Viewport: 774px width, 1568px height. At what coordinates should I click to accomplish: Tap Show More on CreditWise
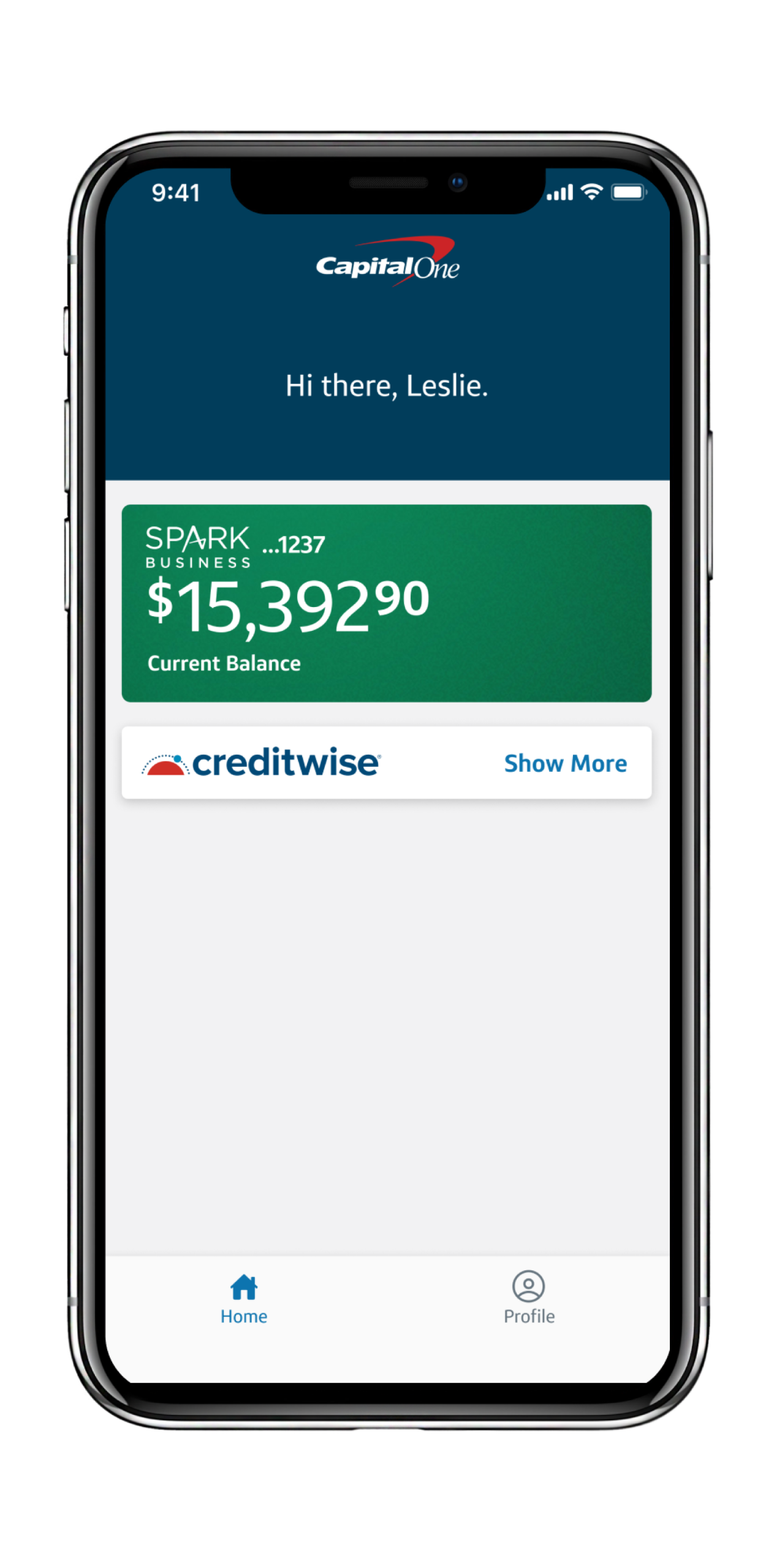[565, 763]
